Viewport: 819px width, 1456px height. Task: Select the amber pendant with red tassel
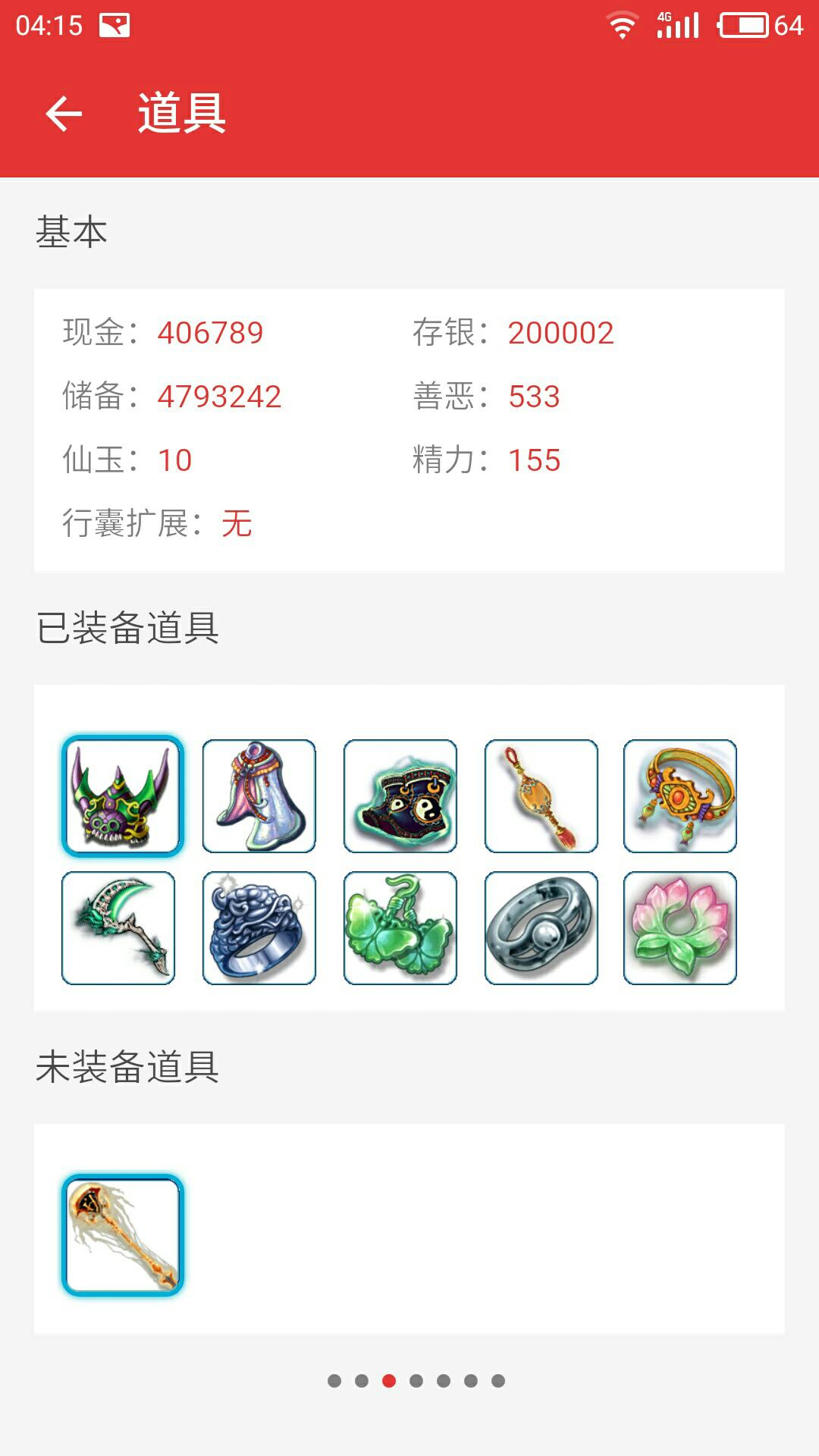point(541,796)
